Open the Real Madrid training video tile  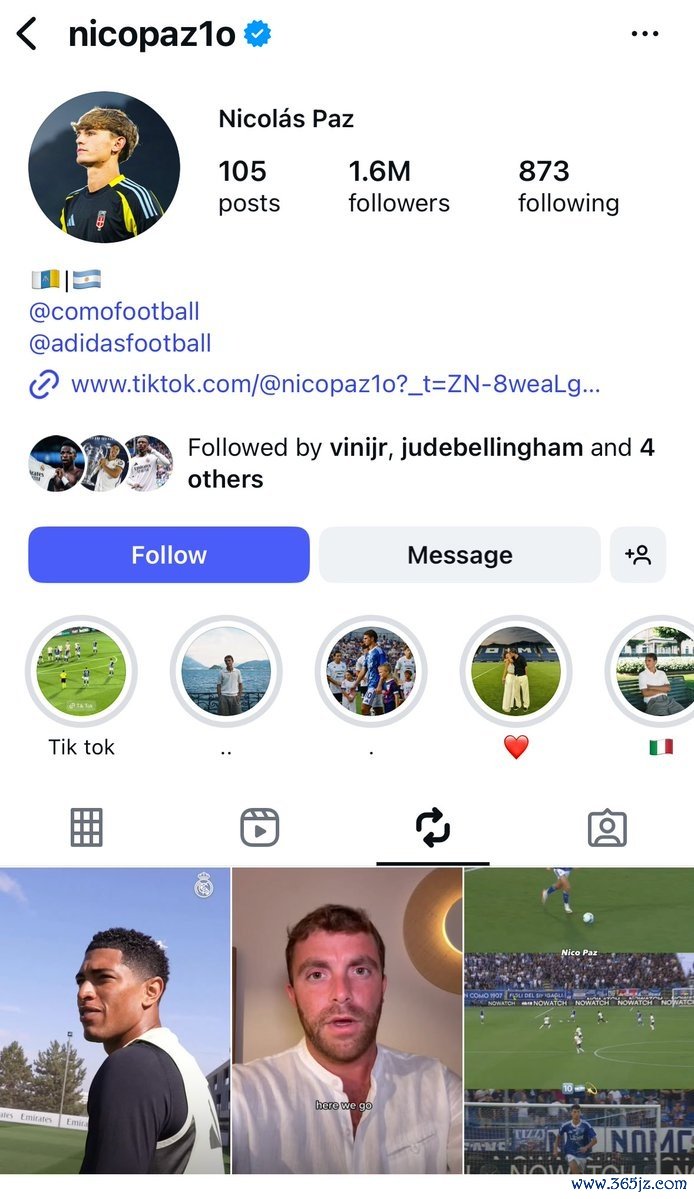pyautogui.click(x=115, y=1020)
